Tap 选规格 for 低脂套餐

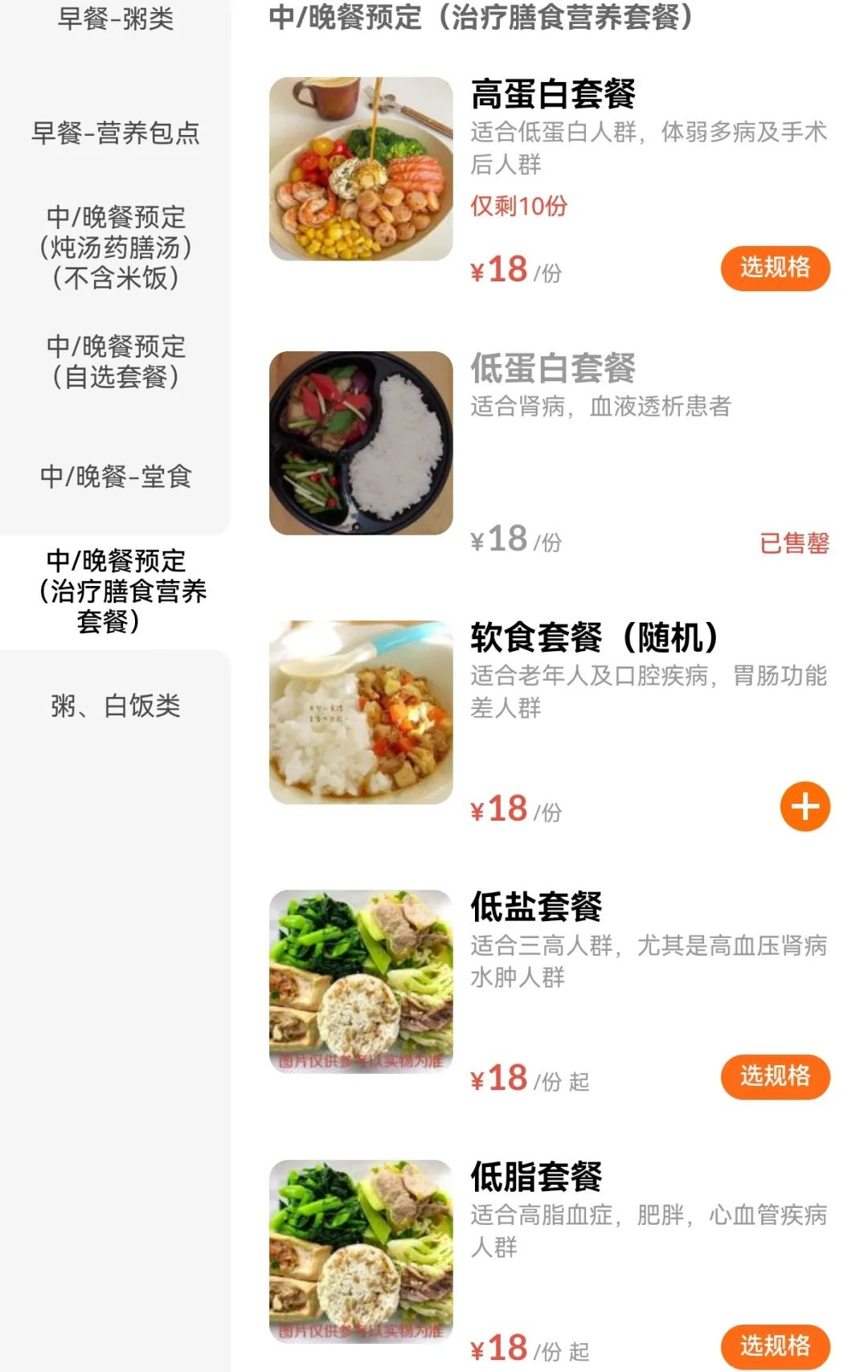click(x=775, y=1345)
